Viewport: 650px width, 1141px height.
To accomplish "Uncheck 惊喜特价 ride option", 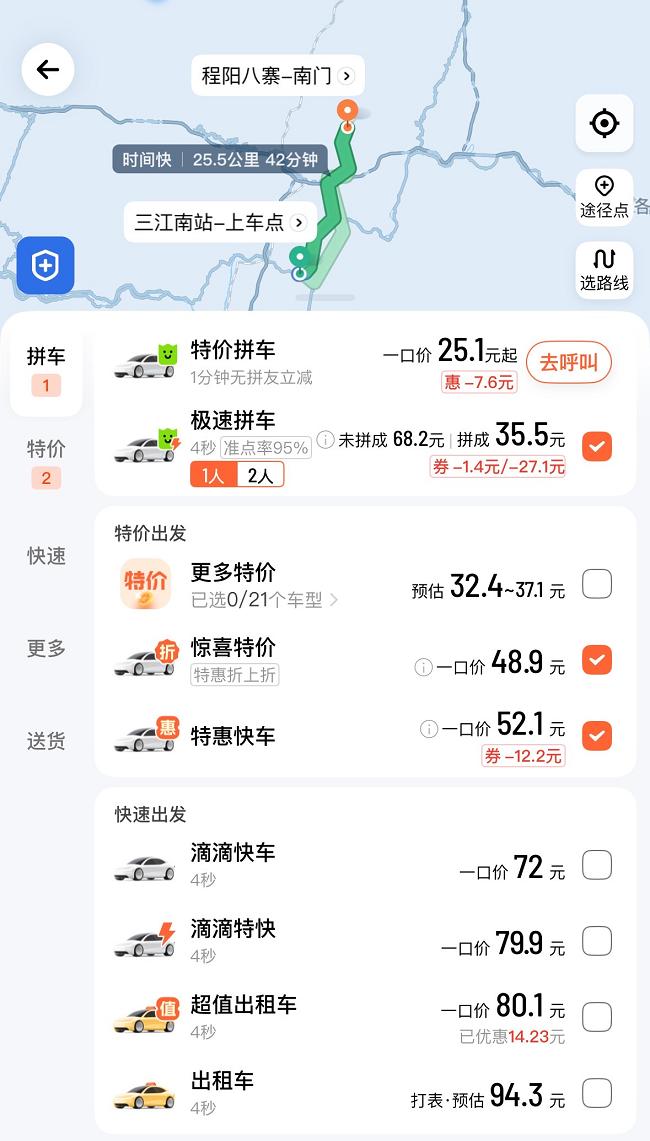I will (x=596, y=660).
